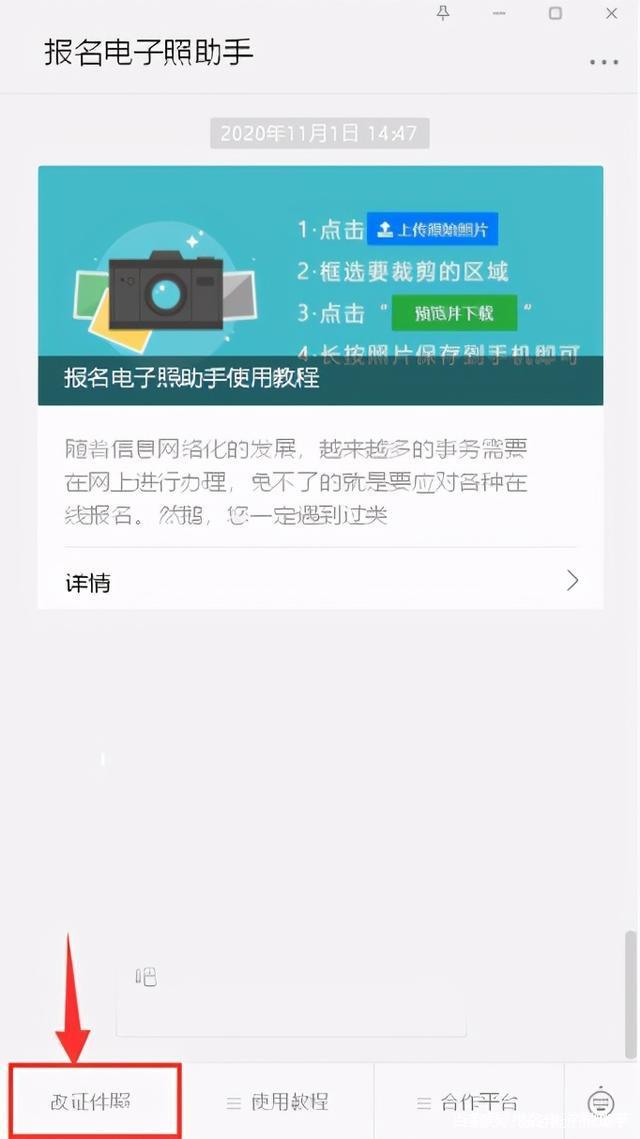Screen dimensions: 640x1139
Task: Pin the window with the pin icon
Action: tap(444, 13)
